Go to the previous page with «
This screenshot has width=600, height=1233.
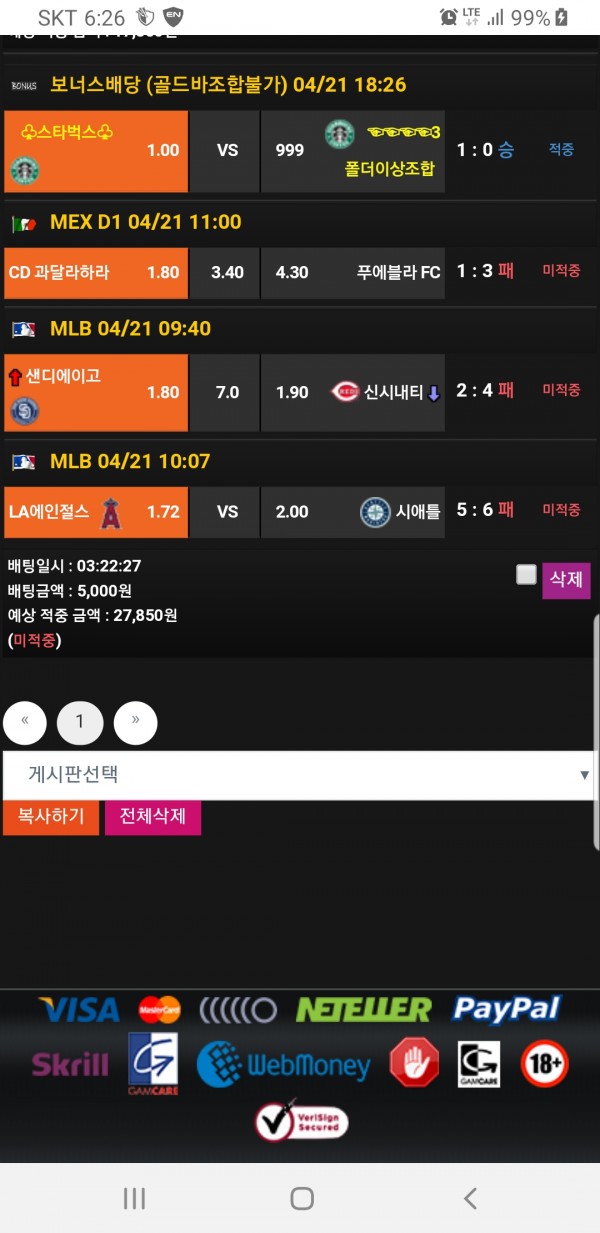(25, 722)
